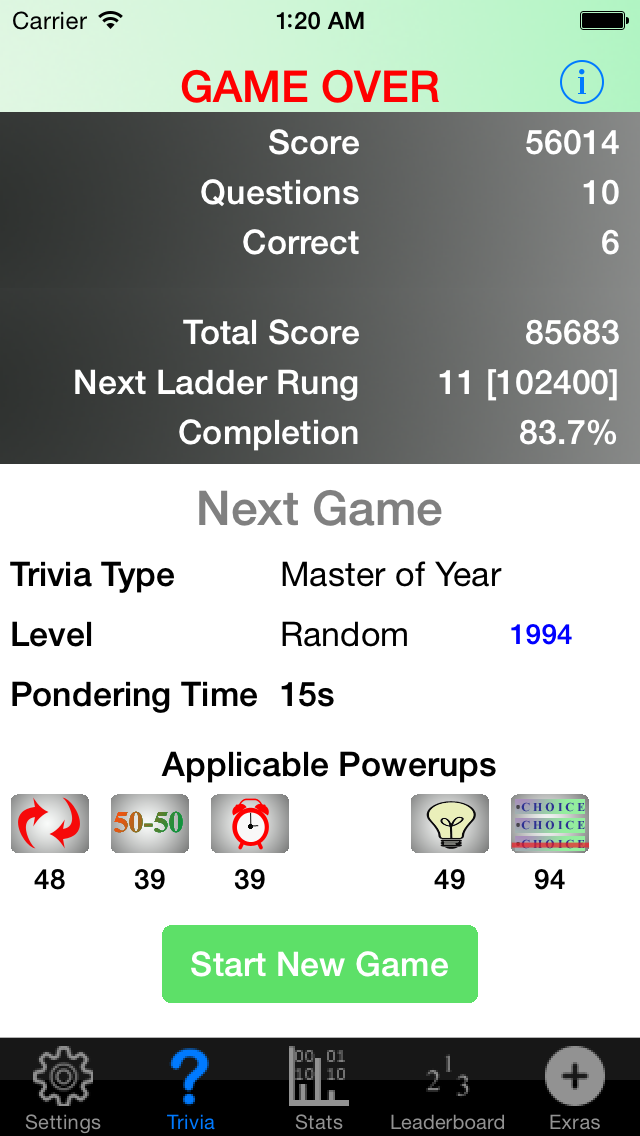The image size is (640, 1136).
Task: Change the Random level setting
Action: (x=344, y=635)
